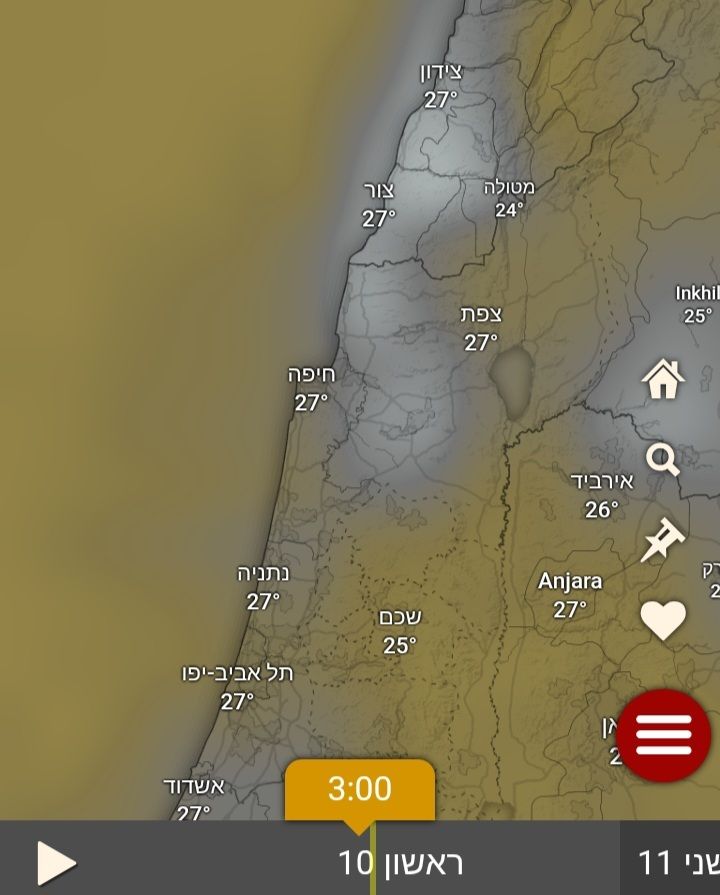Viewport: 720px width, 895px height.
Task: Open weather details for צידון
Action: click(x=441, y=86)
